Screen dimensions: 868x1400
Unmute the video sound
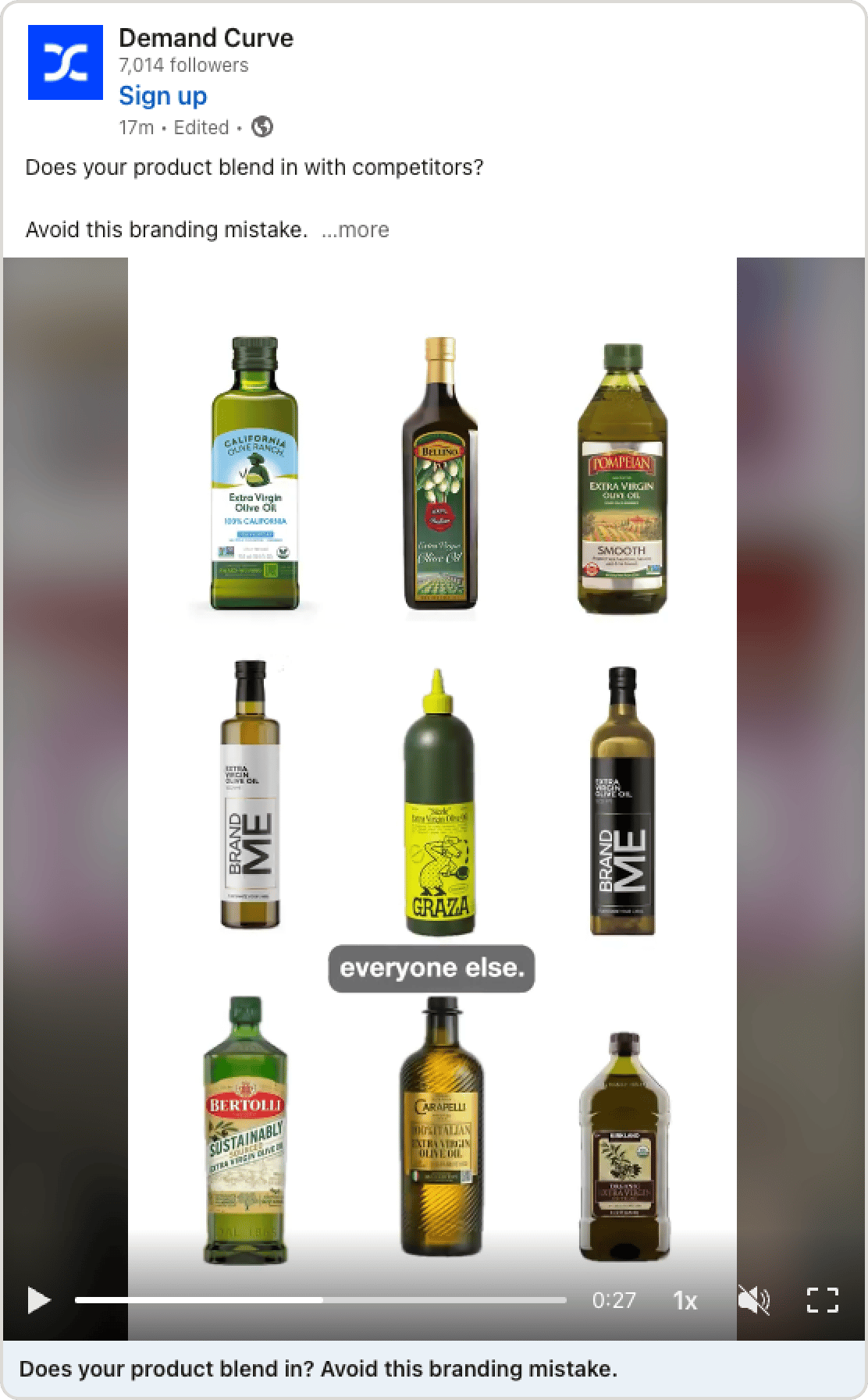click(x=753, y=1300)
